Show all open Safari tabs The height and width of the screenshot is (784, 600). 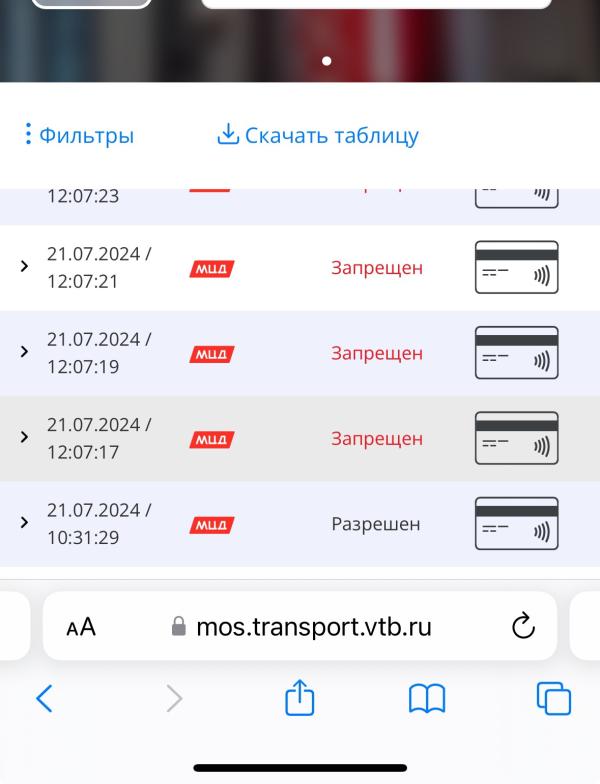(553, 698)
